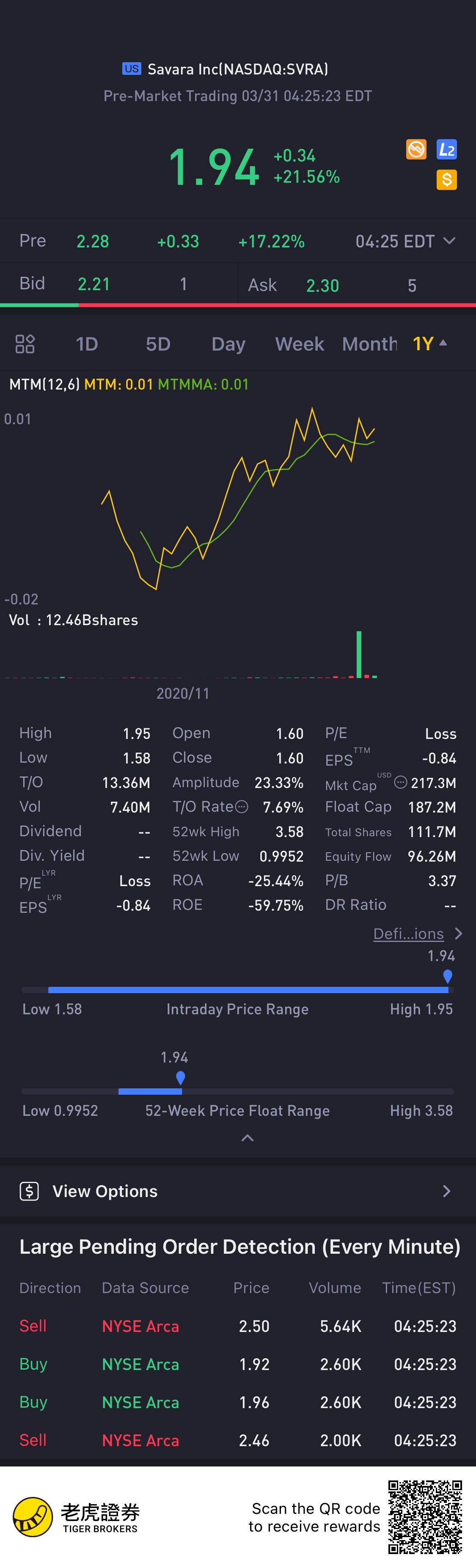Collapse the price range section
Screen dimensions: 476x1568
[x=247, y=1138]
